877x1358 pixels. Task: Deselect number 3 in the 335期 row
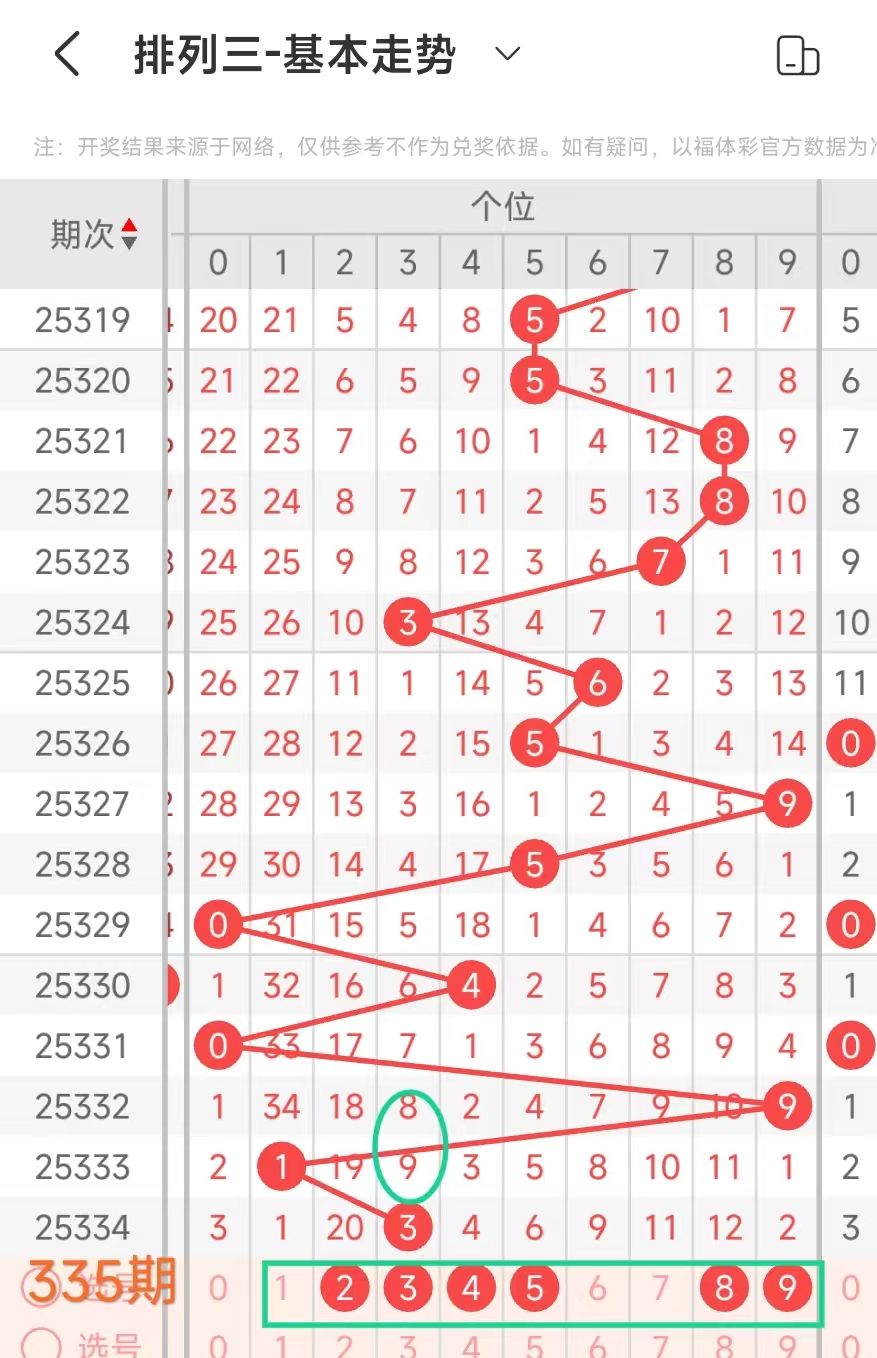point(408,1289)
